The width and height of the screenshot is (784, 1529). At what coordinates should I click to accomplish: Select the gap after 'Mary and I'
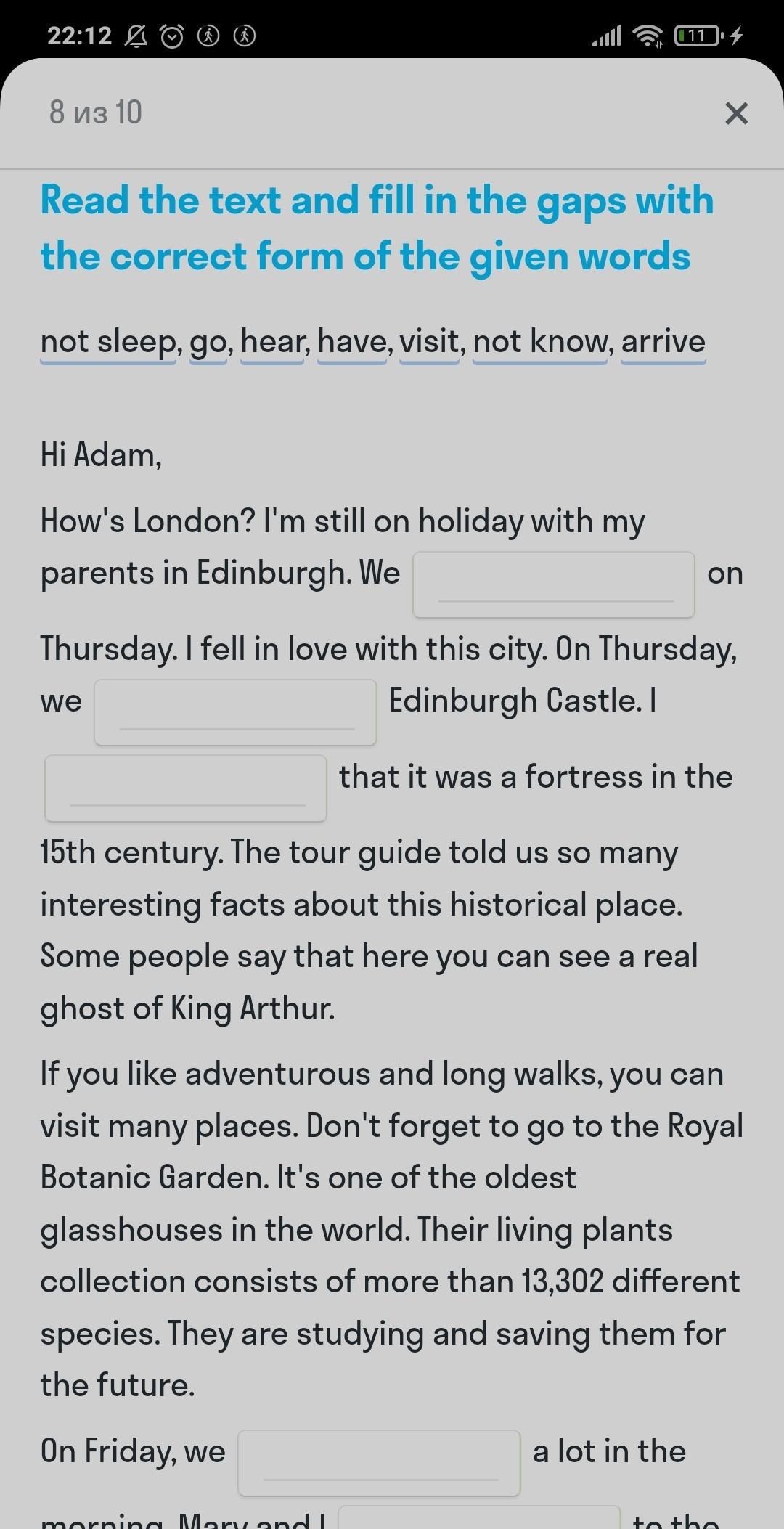[479, 1517]
